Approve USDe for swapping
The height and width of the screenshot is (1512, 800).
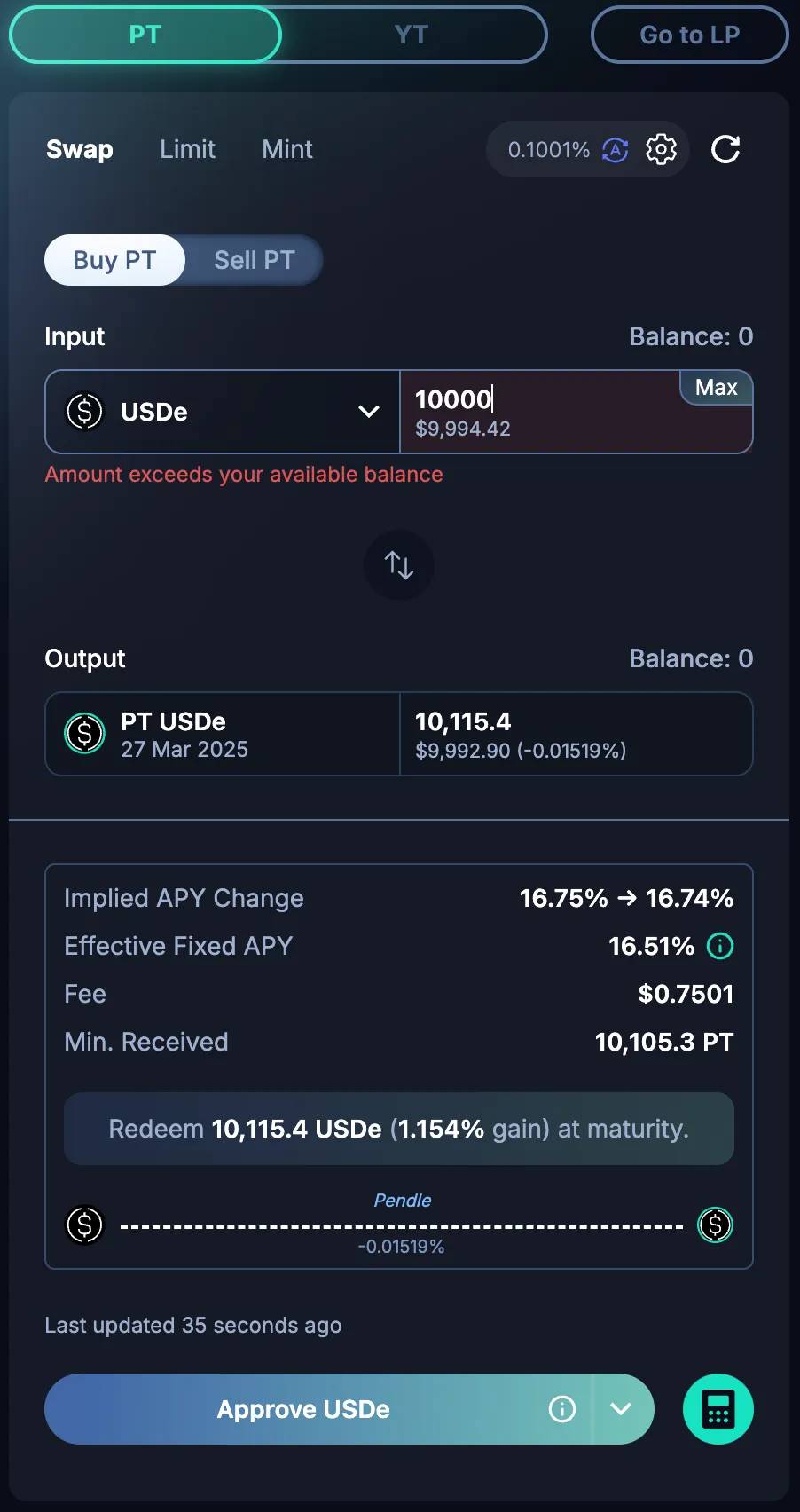(x=303, y=1409)
